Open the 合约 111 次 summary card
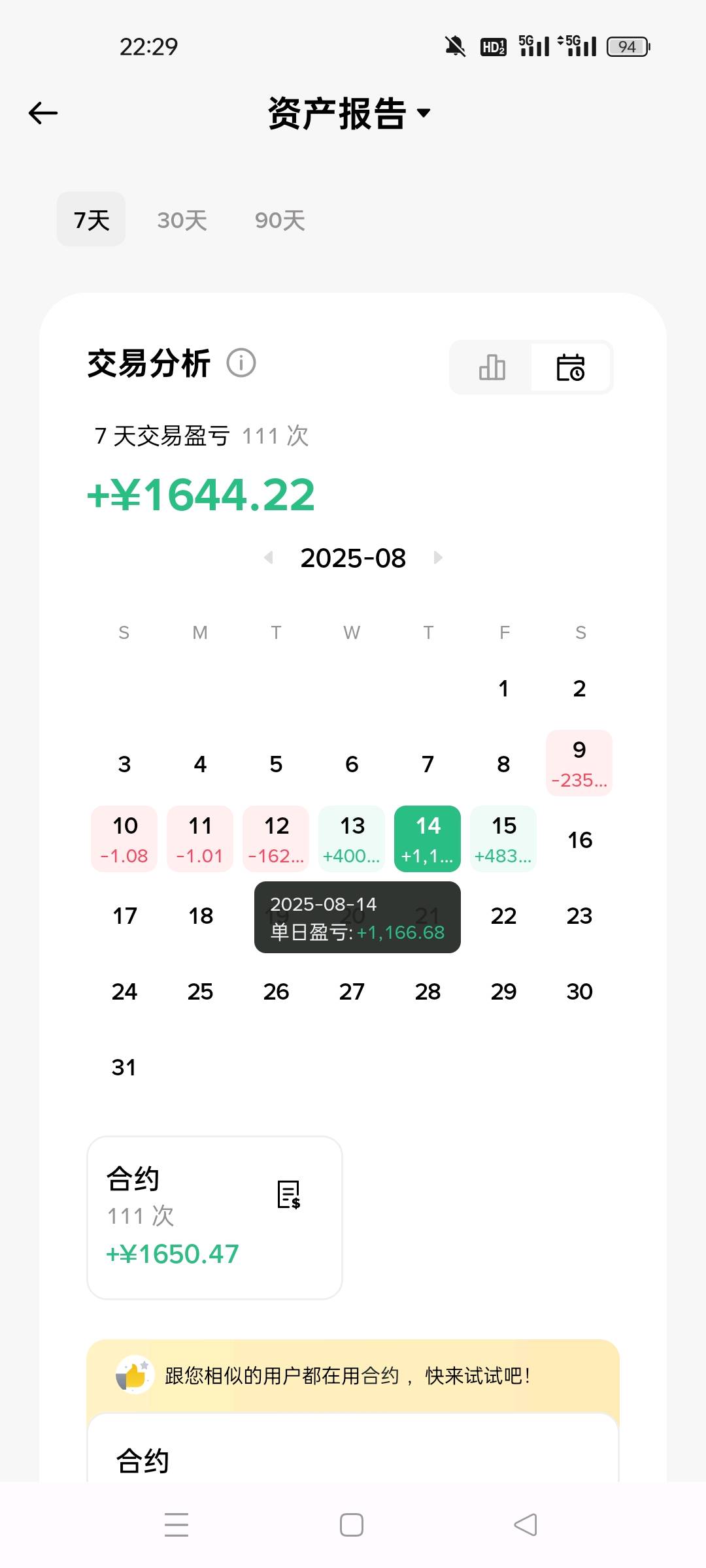This screenshot has height=1568, width=706. pos(215,1218)
